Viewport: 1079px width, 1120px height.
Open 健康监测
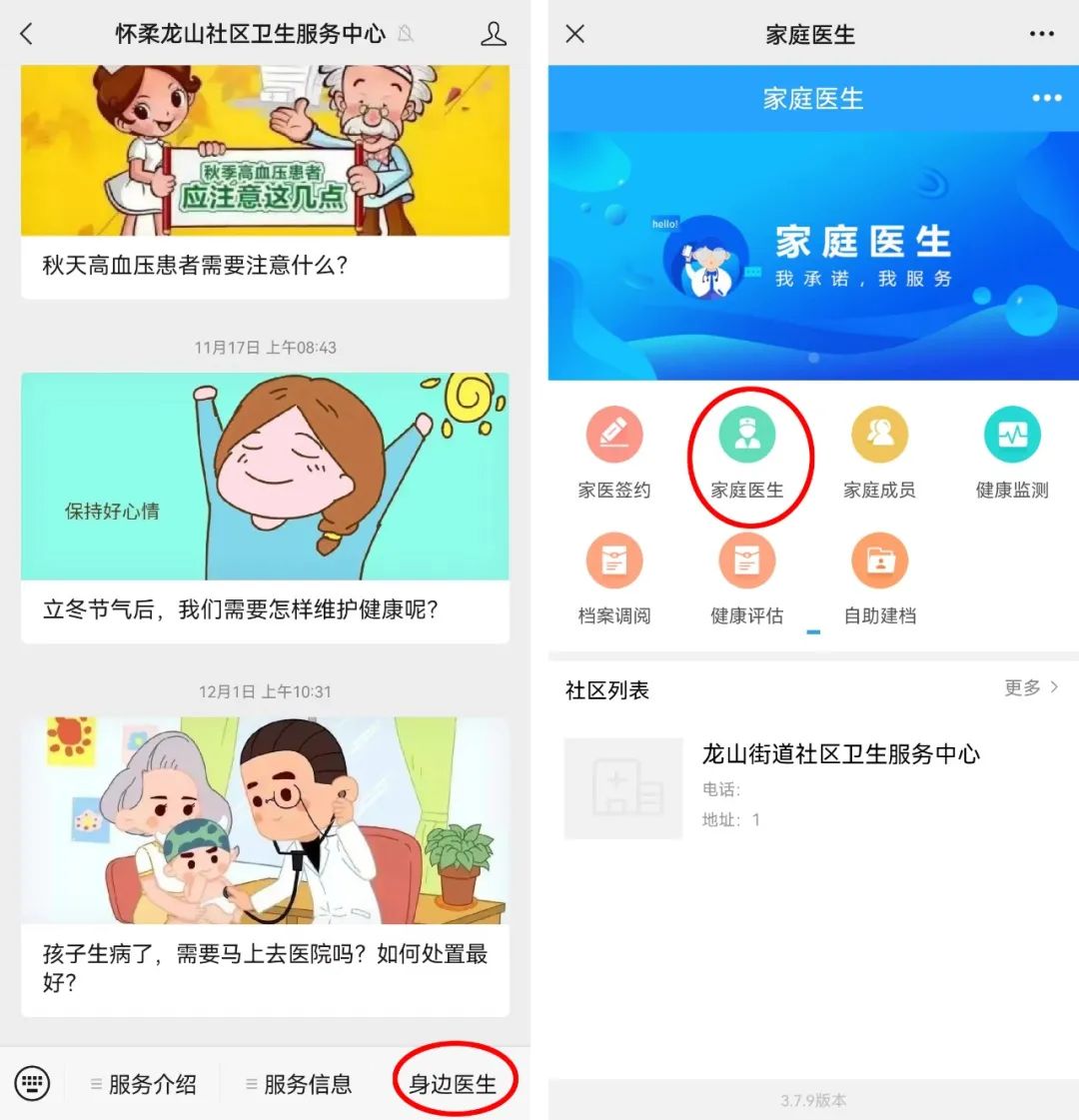pyautogui.click(x=1012, y=437)
